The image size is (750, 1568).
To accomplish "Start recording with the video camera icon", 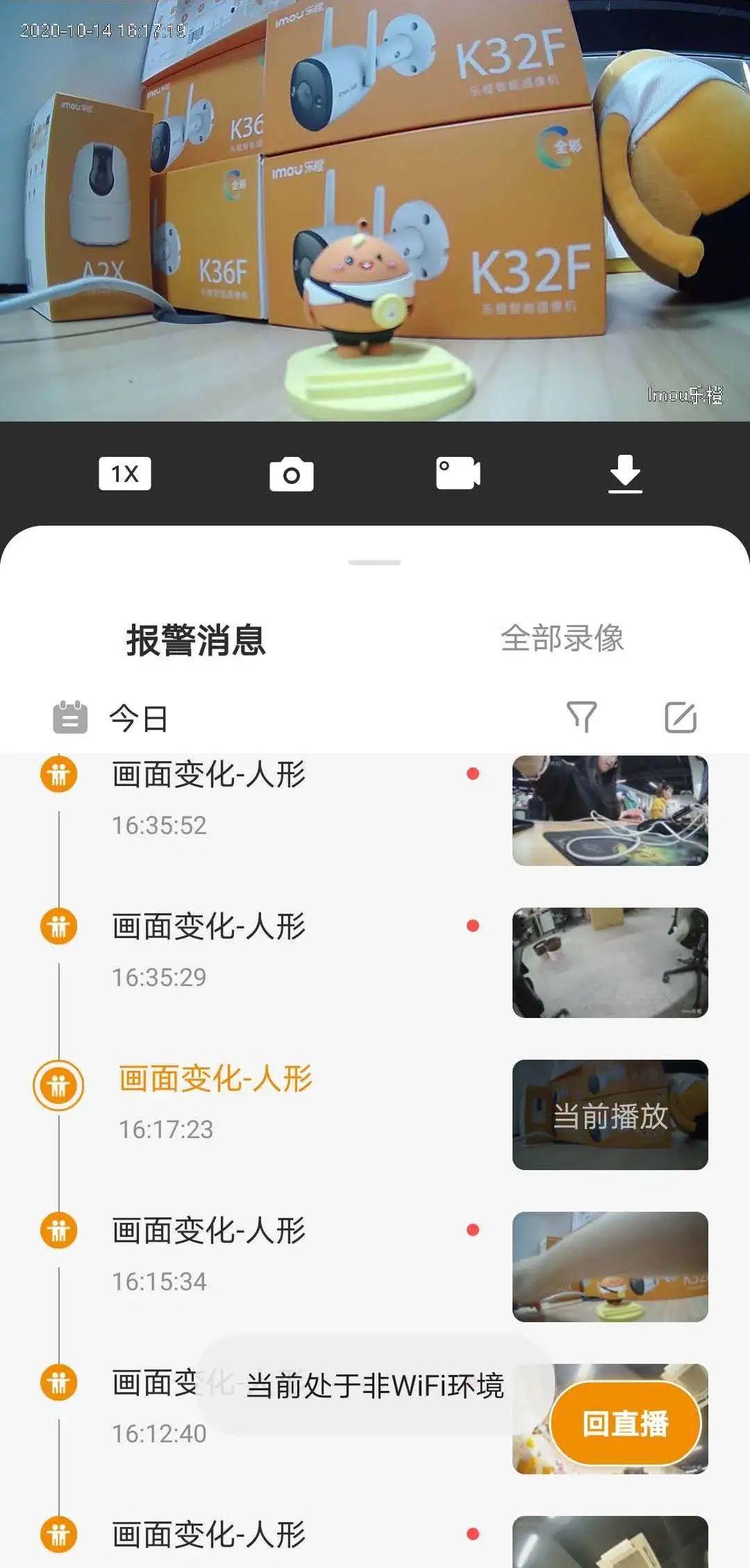I will tap(458, 474).
